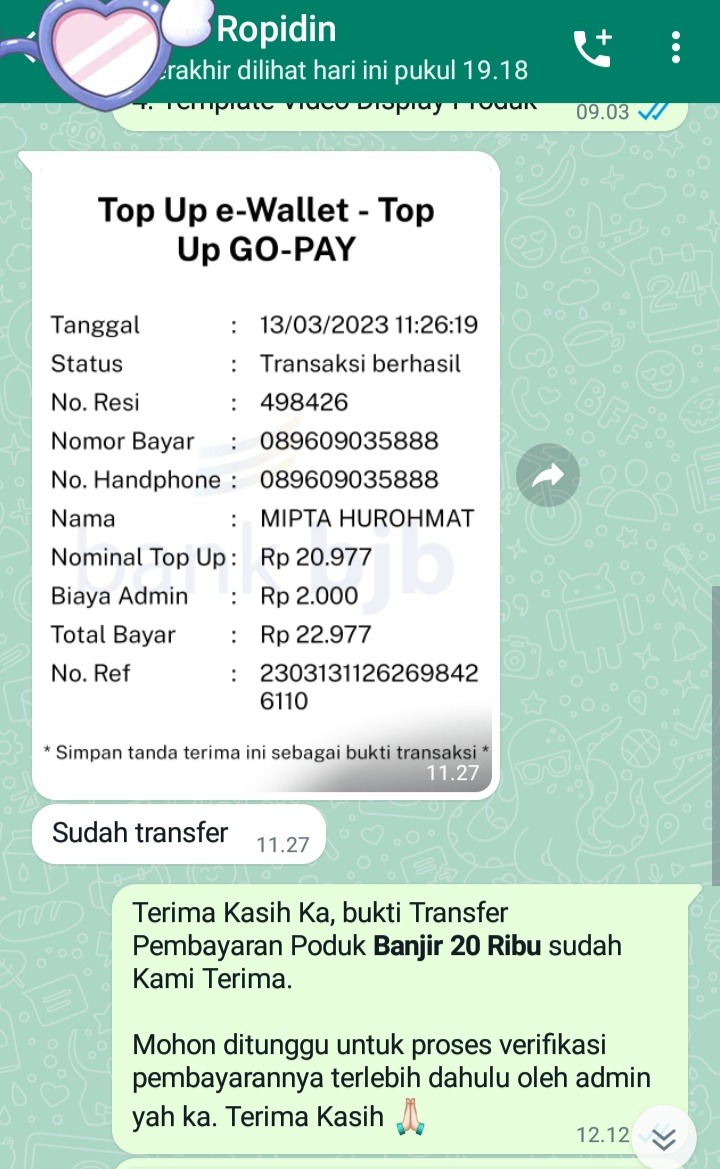The width and height of the screenshot is (720, 1169).
Task: Open the chat overflow menu
Action: click(676, 48)
